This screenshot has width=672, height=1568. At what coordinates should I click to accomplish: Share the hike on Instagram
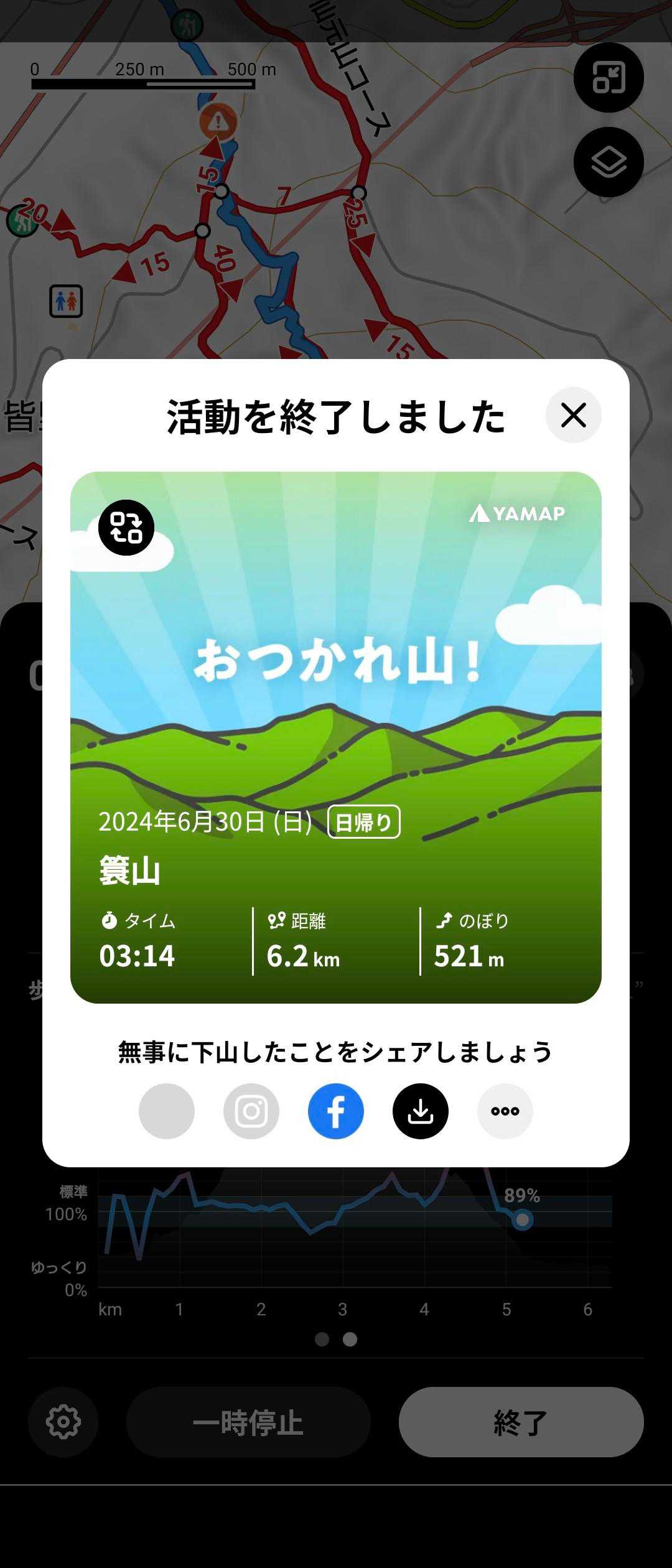click(251, 1111)
